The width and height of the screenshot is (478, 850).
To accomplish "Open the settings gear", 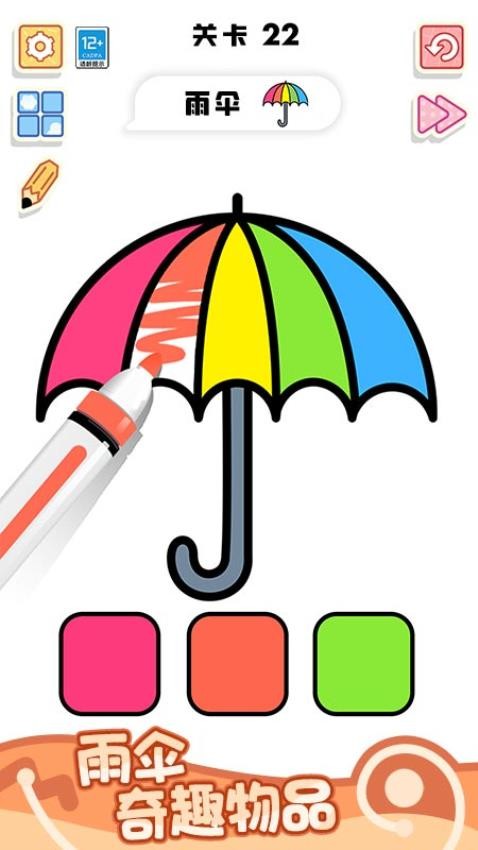I will click(41, 47).
